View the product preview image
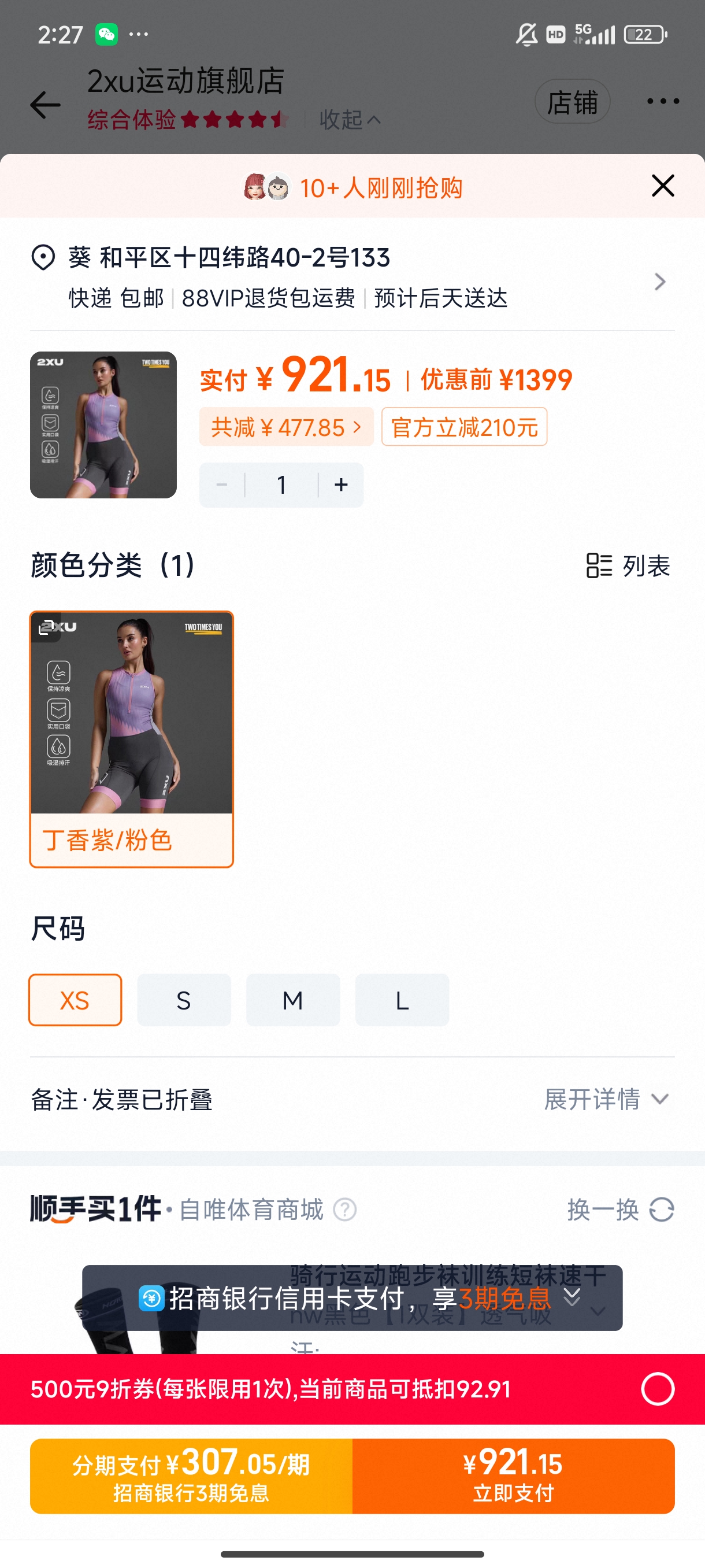The height and width of the screenshot is (1568, 705). (103, 425)
